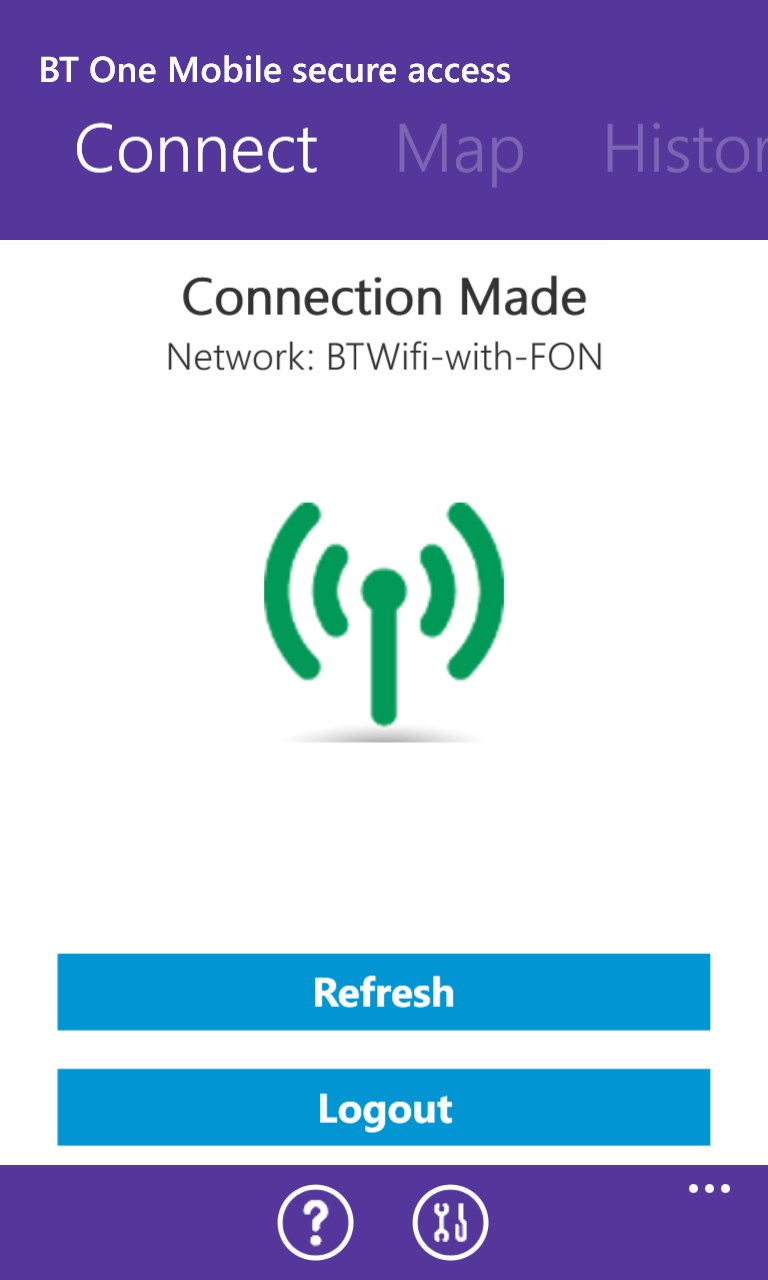Select the tools icon on the app bar
Viewport: 768px width, 1280px height.
tap(450, 1221)
